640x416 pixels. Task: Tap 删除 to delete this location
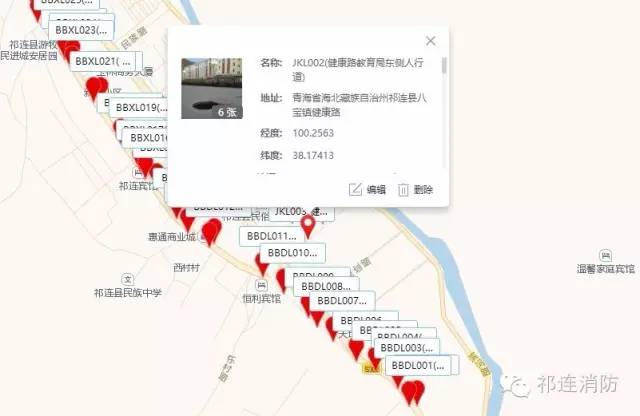(415, 189)
